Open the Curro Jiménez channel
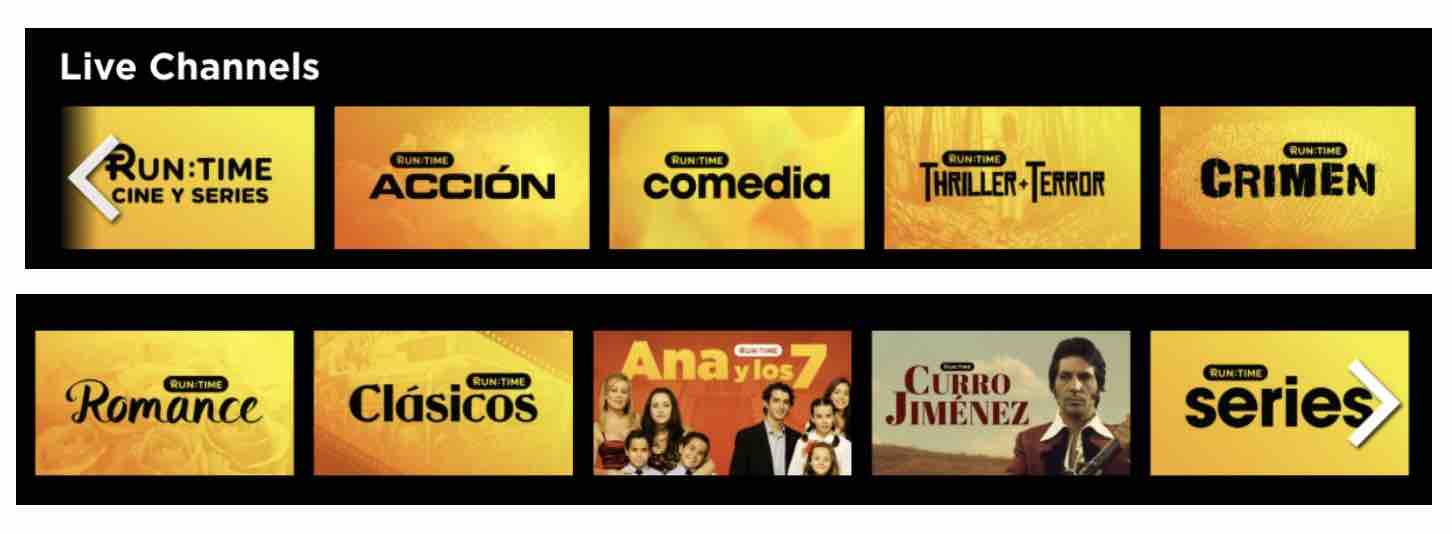The height and width of the screenshot is (534, 1452). [x=1001, y=403]
